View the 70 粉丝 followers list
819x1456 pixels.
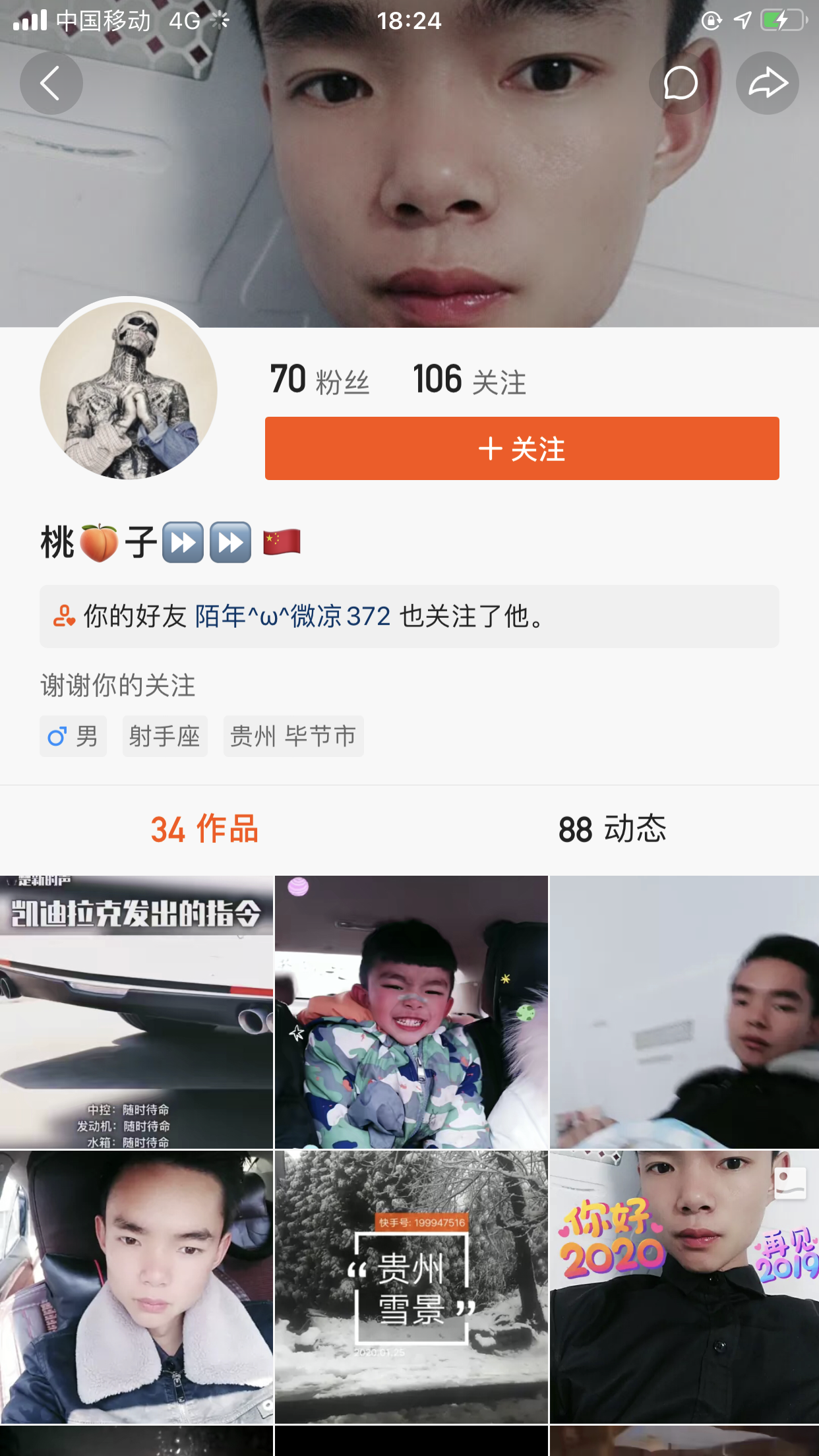tap(320, 380)
